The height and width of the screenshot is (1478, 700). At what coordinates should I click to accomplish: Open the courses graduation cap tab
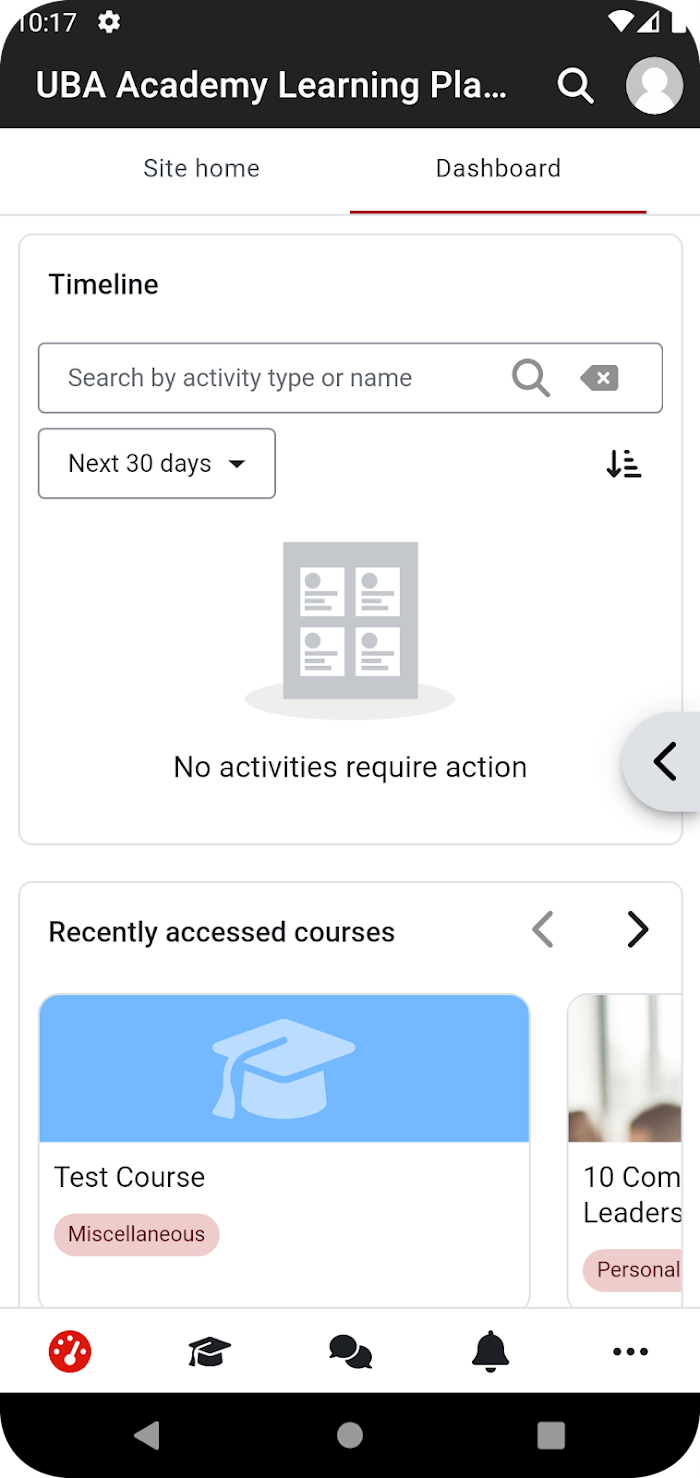pos(210,1352)
